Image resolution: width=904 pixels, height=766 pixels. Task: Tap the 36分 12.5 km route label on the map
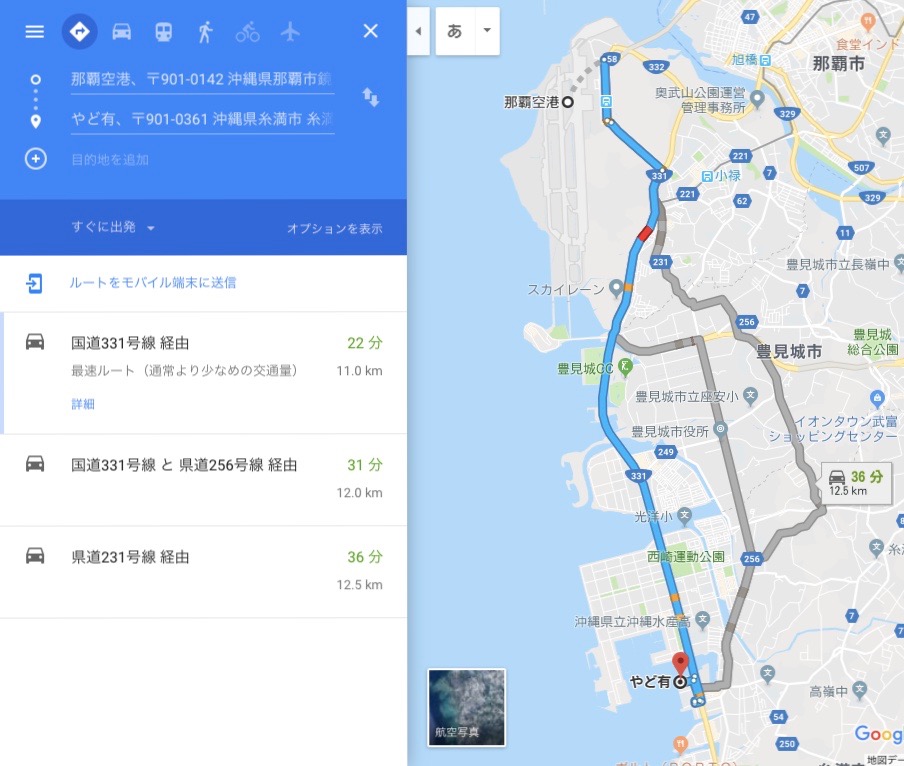click(x=856, y=483)
